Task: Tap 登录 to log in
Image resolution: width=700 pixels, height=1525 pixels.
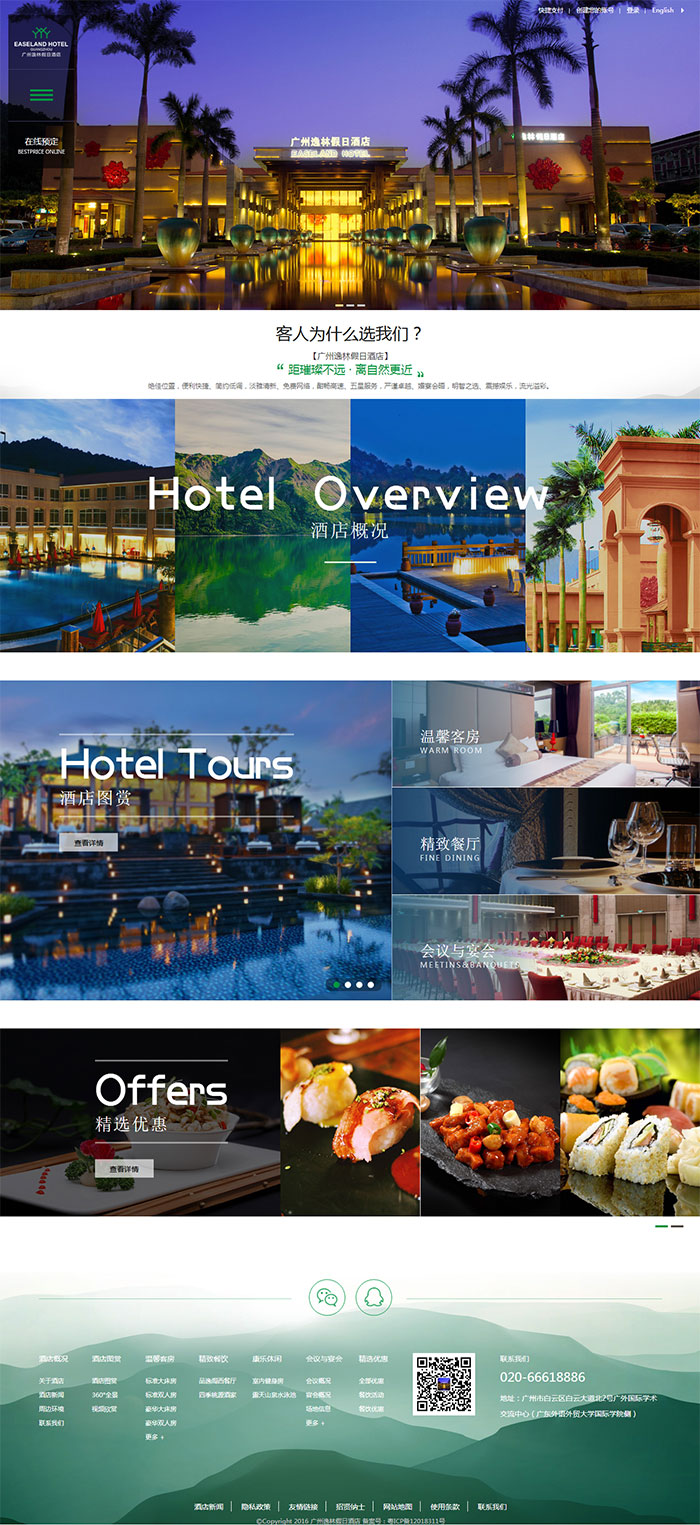Action: [633, 10]
